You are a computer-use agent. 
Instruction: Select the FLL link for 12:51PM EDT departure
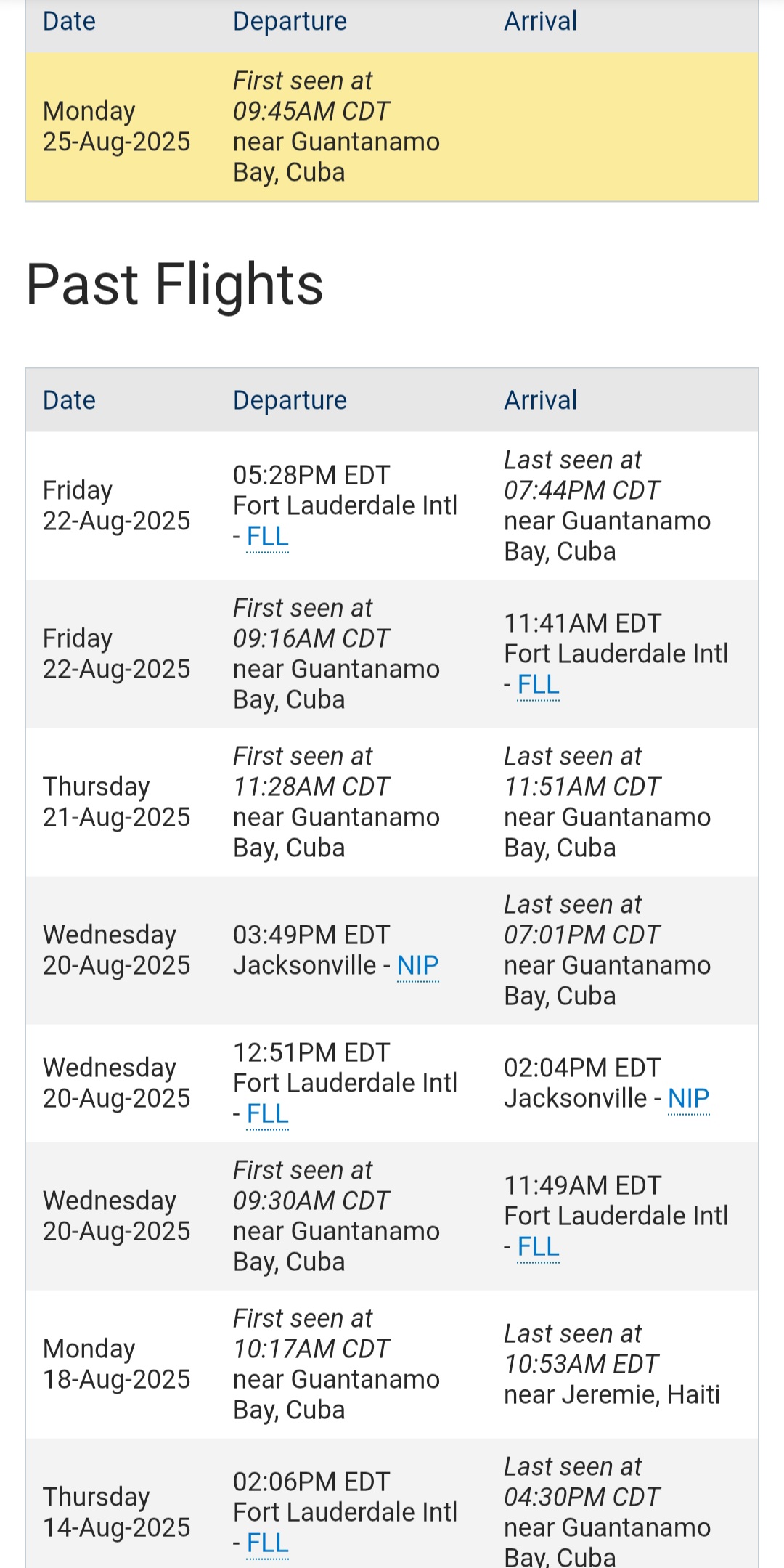tap(268, 1114)
